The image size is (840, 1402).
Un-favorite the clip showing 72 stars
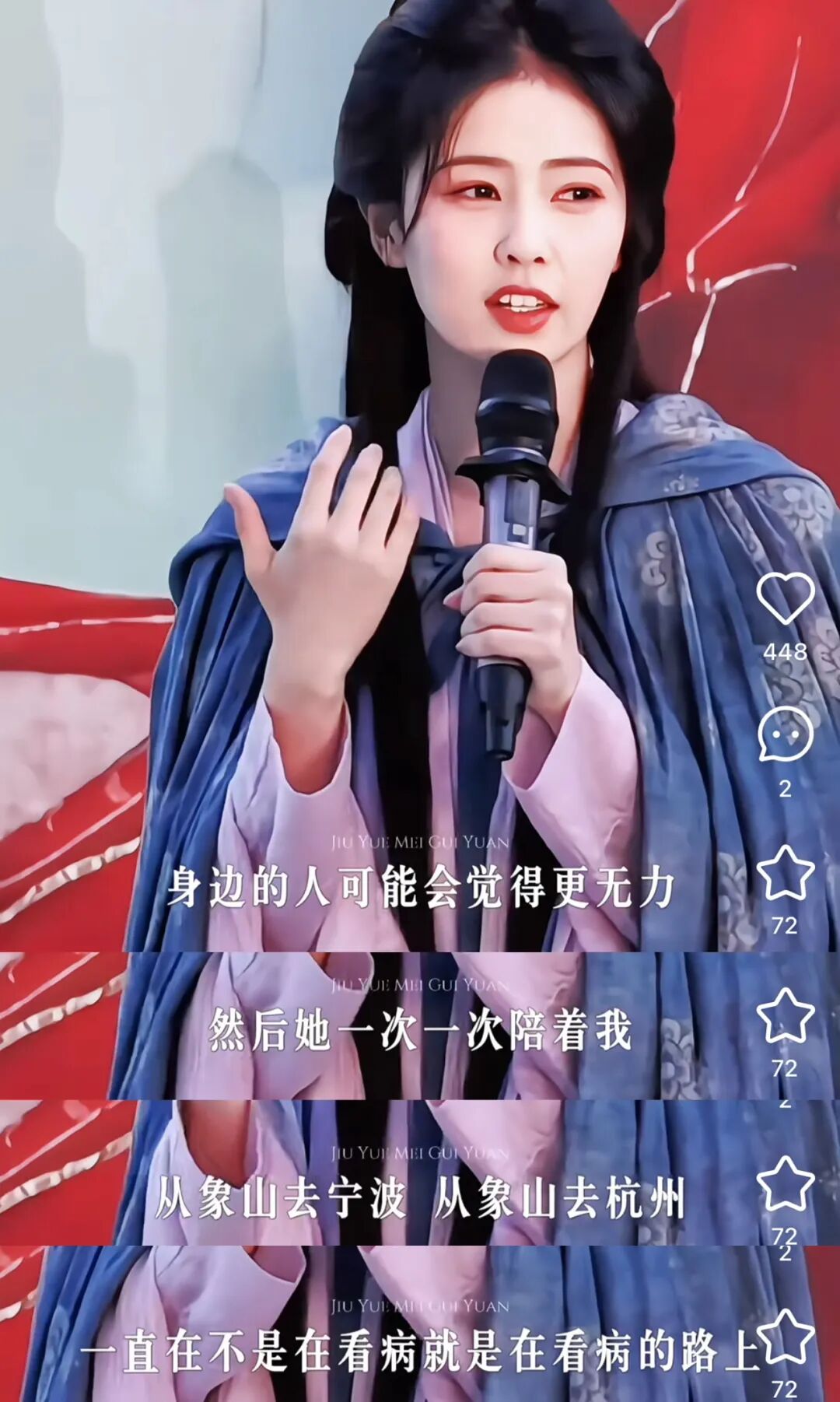(788, 878)
